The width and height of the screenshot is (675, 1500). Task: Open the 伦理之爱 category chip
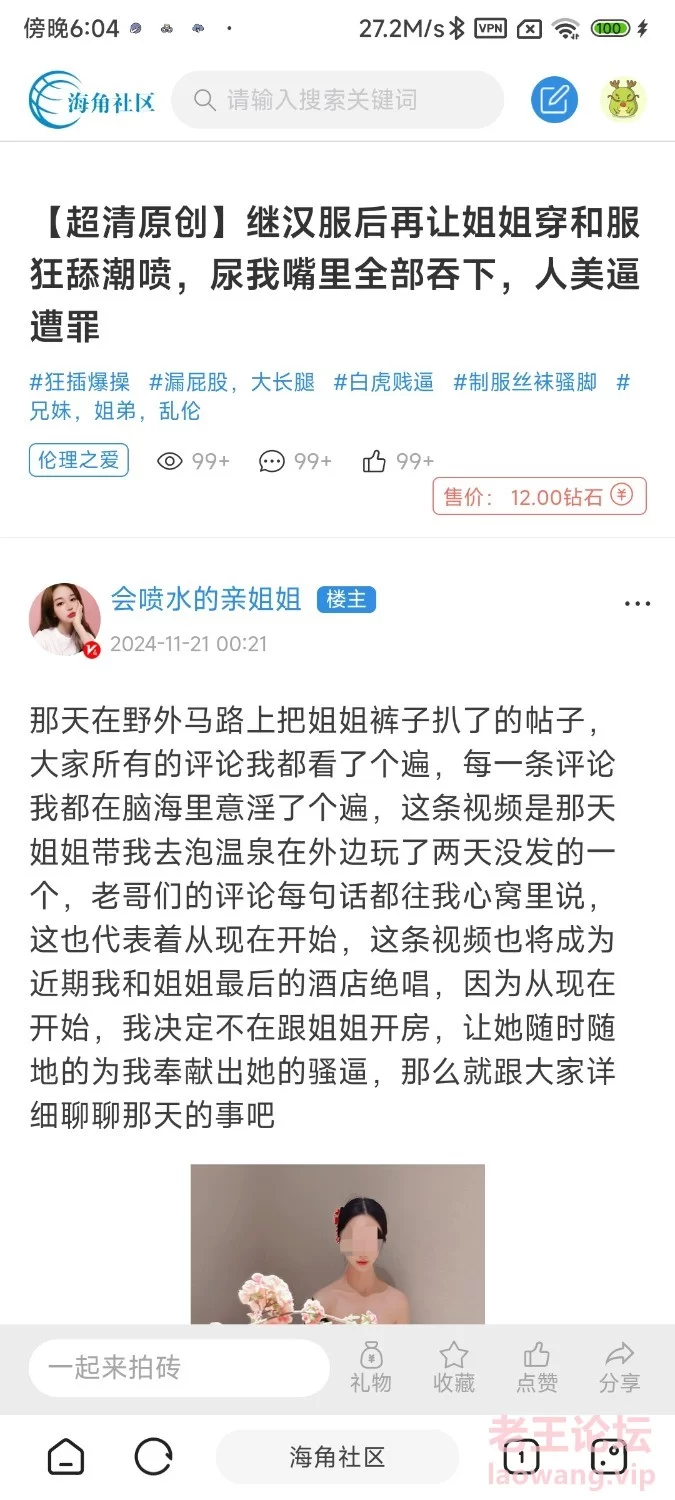point(79,460)
